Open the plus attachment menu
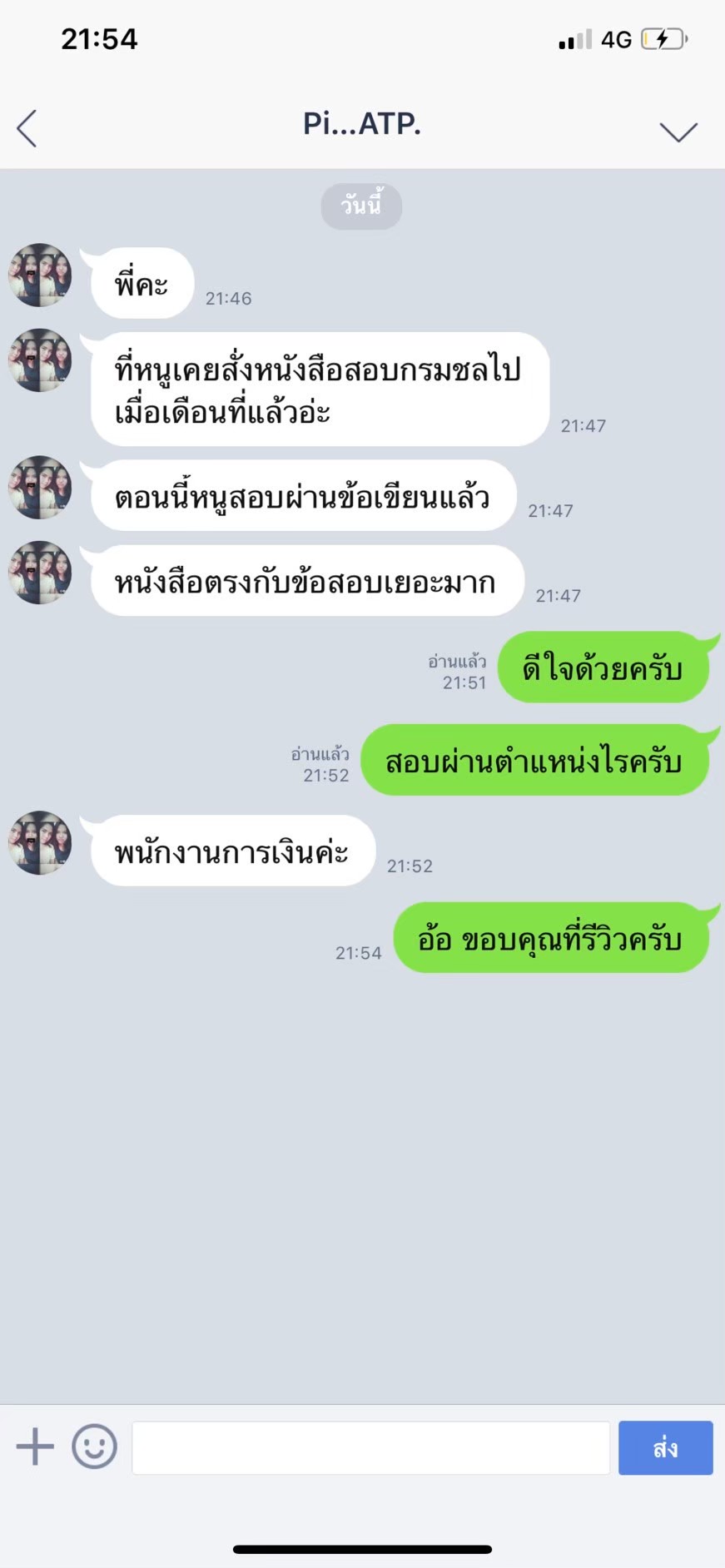The height and width of the screenshot is (1568, 725). 35,1446
